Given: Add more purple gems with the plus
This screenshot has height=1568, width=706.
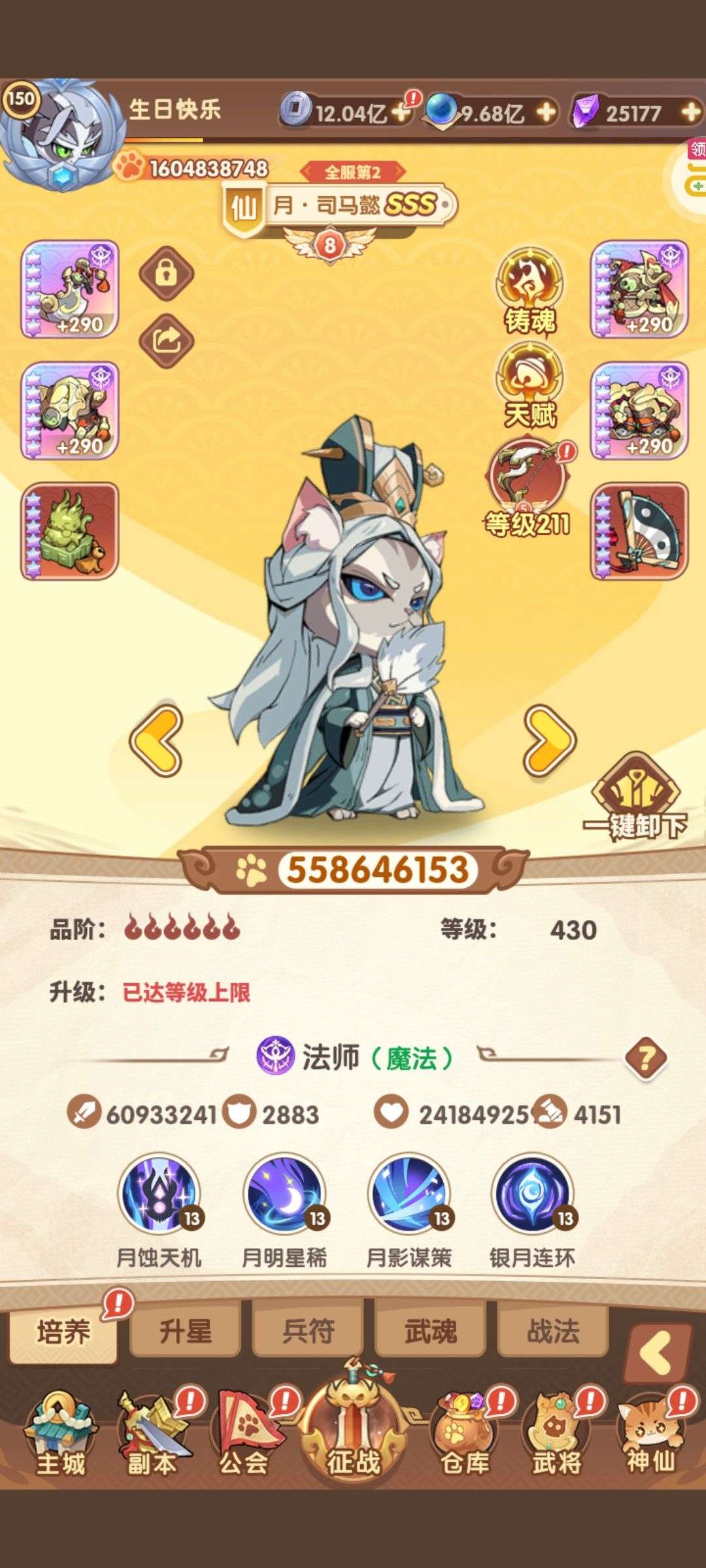Looking at the screenshot, I should coord(690,113).
